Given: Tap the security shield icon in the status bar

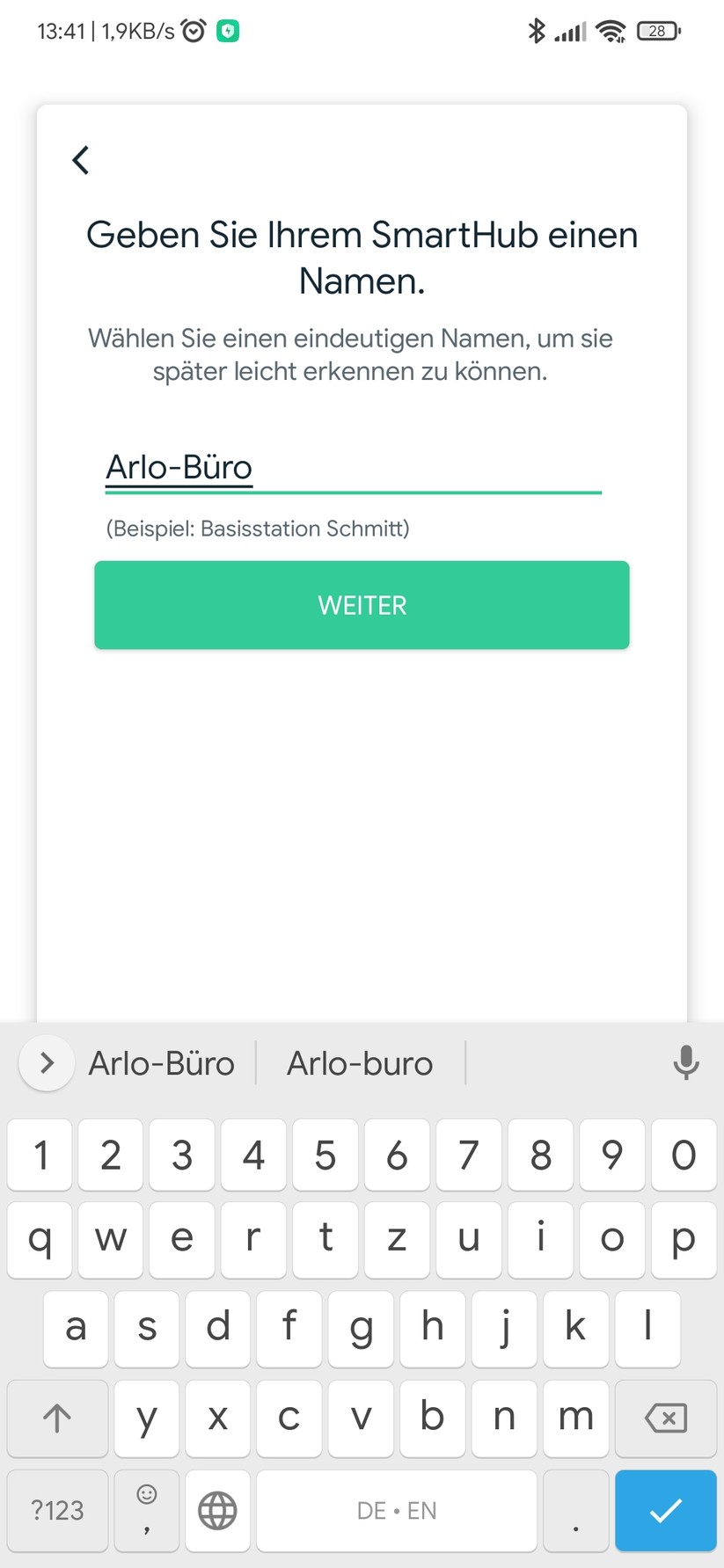Looking at the screenshot, I should click(229, 29).
